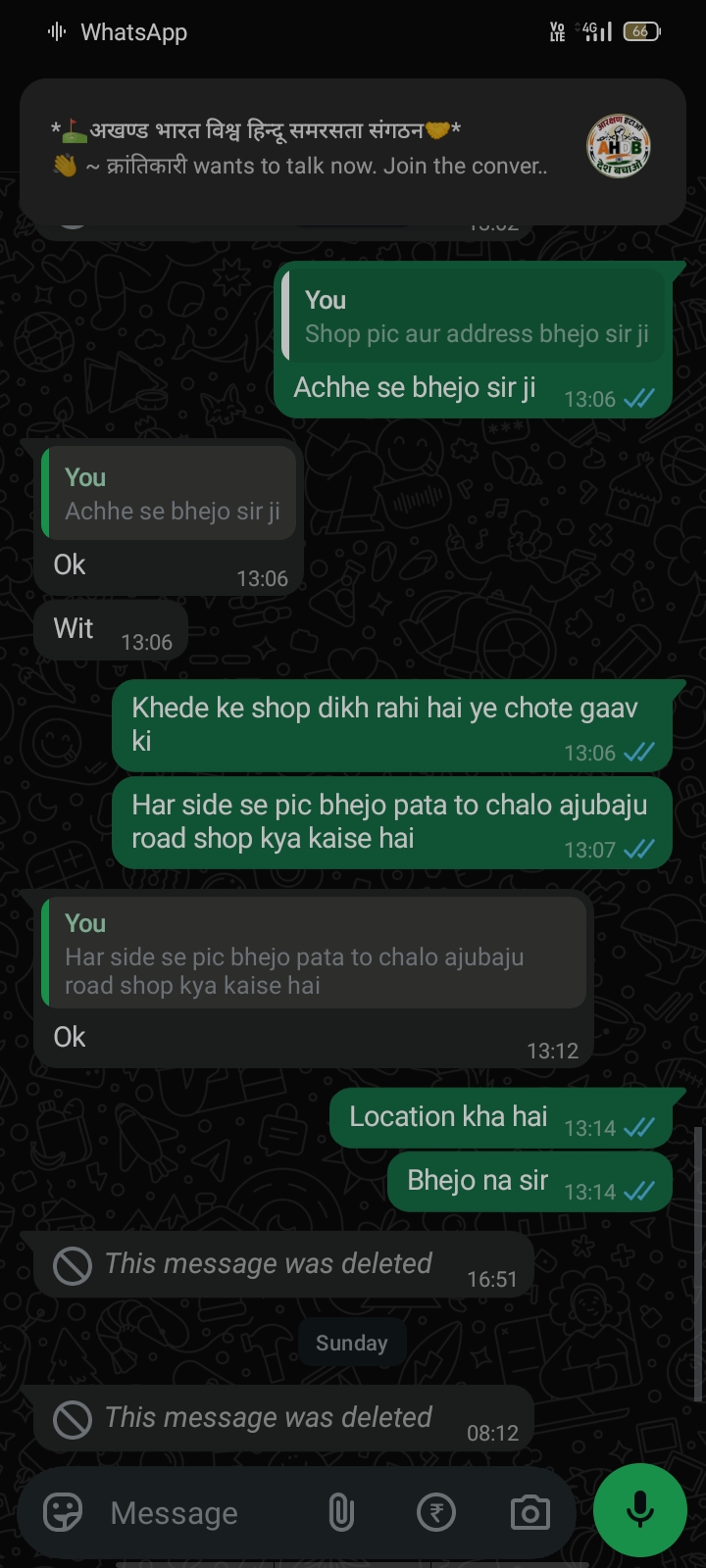The width and height of the screenshot is (706, 1568).
Task: Open the emoji and sticker picker
Action: [x=63, y=1512]
